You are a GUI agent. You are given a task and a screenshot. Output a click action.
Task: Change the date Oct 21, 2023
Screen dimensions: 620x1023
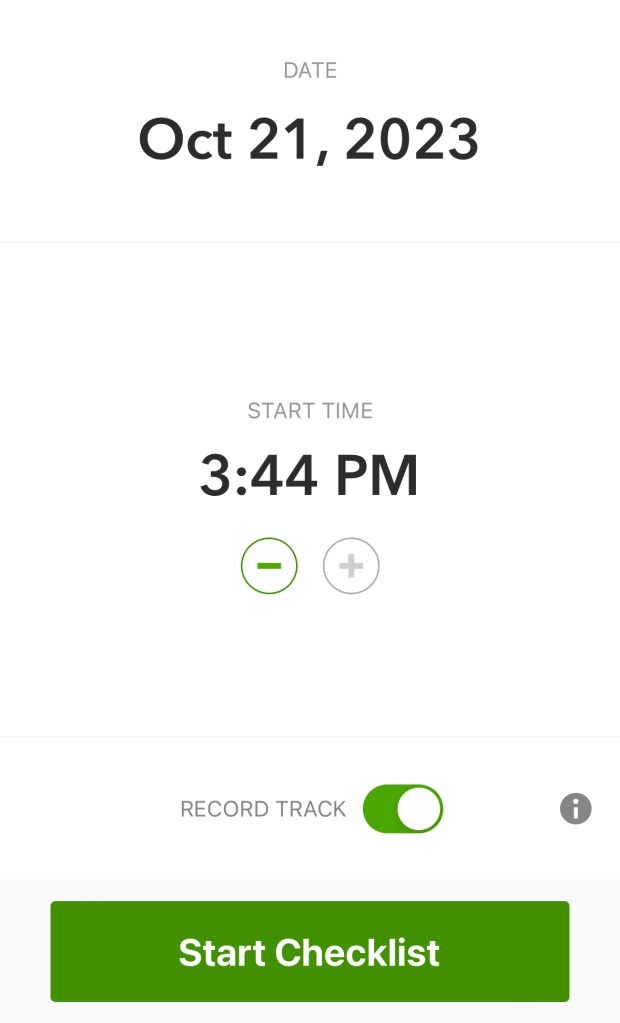[x=309, y=140]
